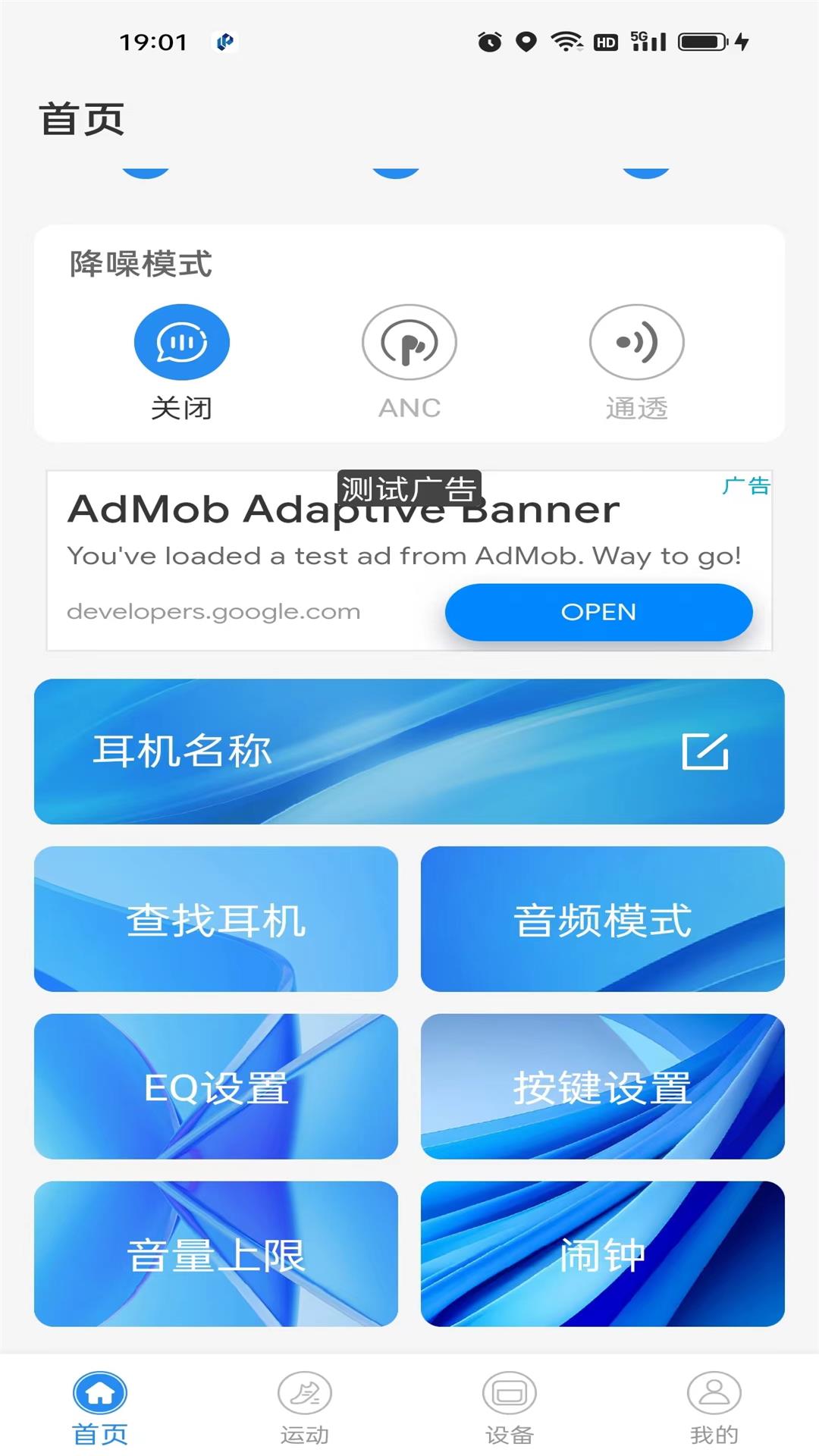Open the EQ设置 equalizer settings card

218,1087
